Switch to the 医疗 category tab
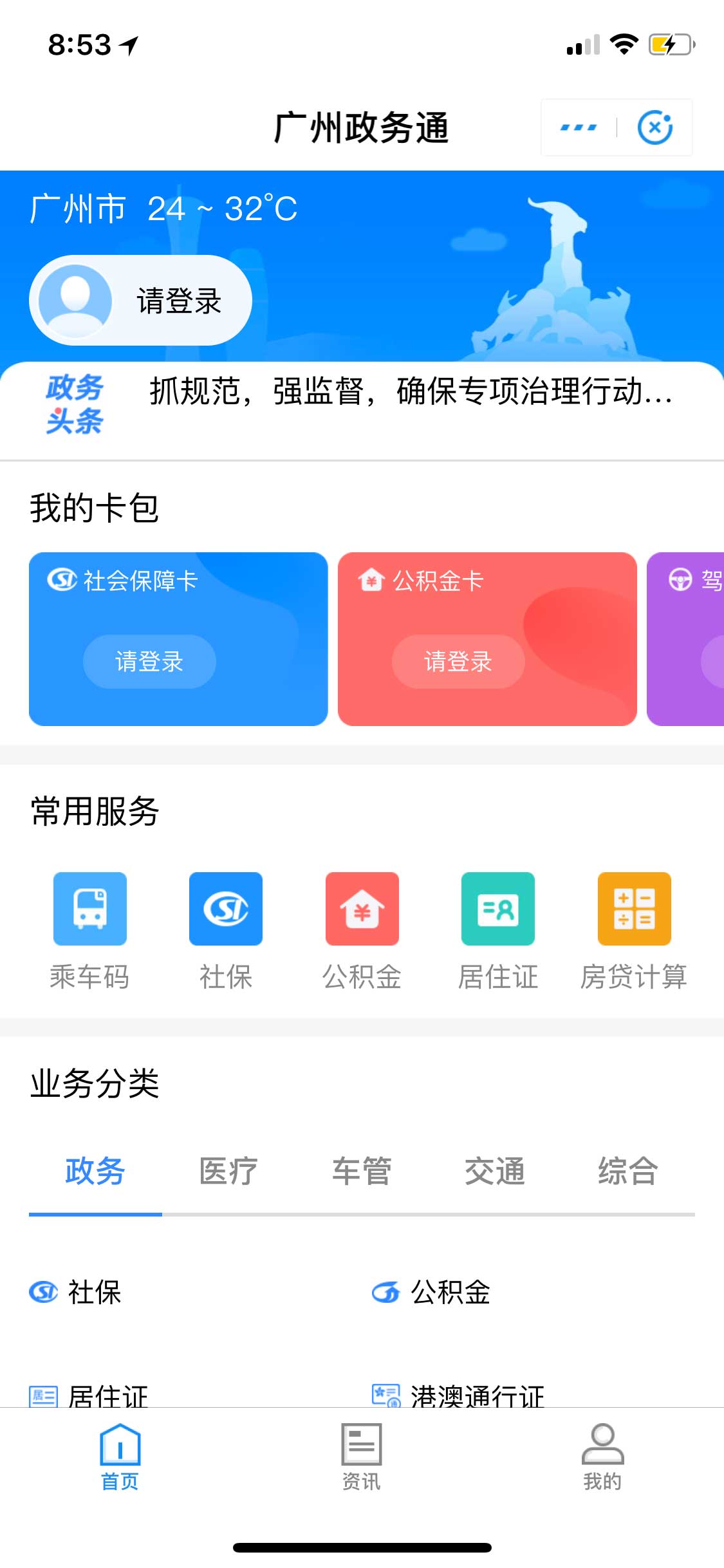 click(x=228, y=1171)
